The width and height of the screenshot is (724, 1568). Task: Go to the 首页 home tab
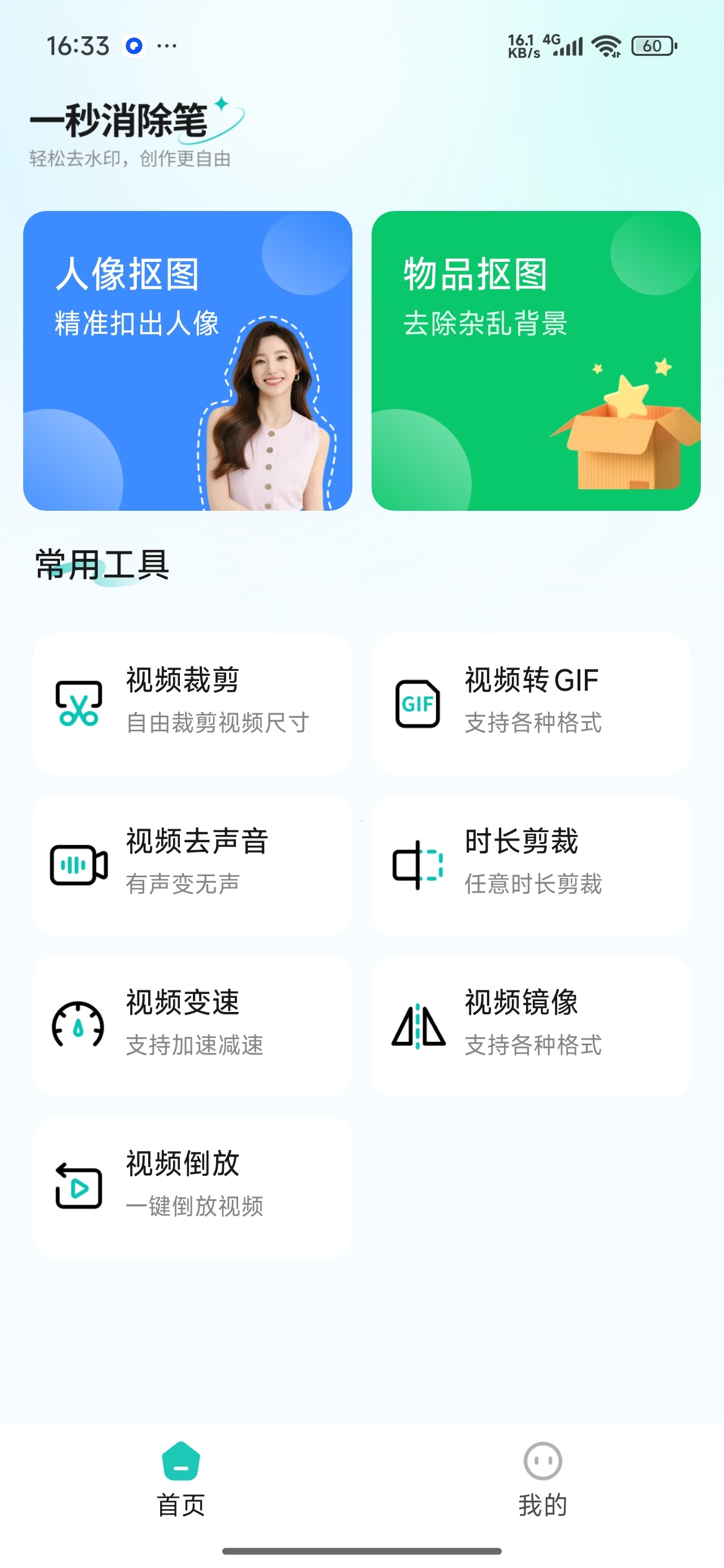coord(181,1479)
